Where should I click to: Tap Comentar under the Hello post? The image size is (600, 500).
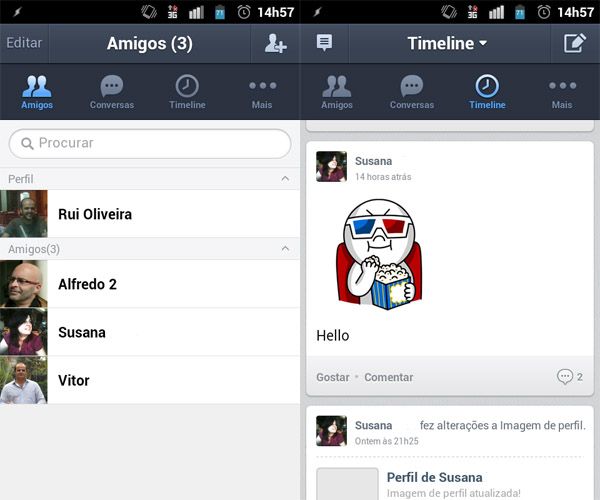coord(388,377)
